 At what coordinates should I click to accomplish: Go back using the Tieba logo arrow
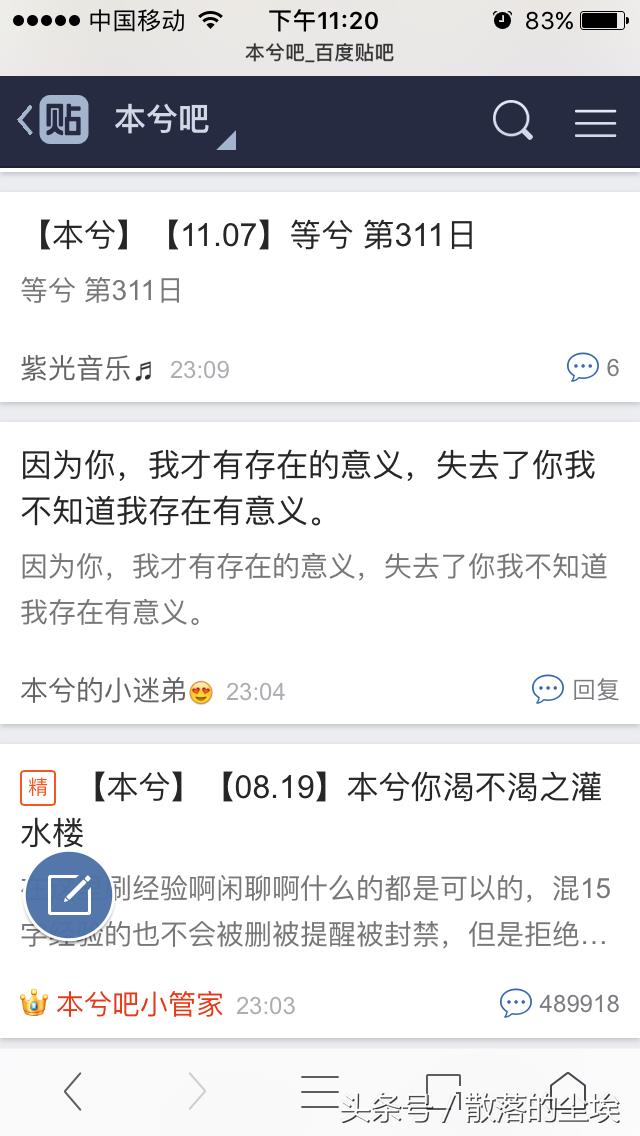52,120
